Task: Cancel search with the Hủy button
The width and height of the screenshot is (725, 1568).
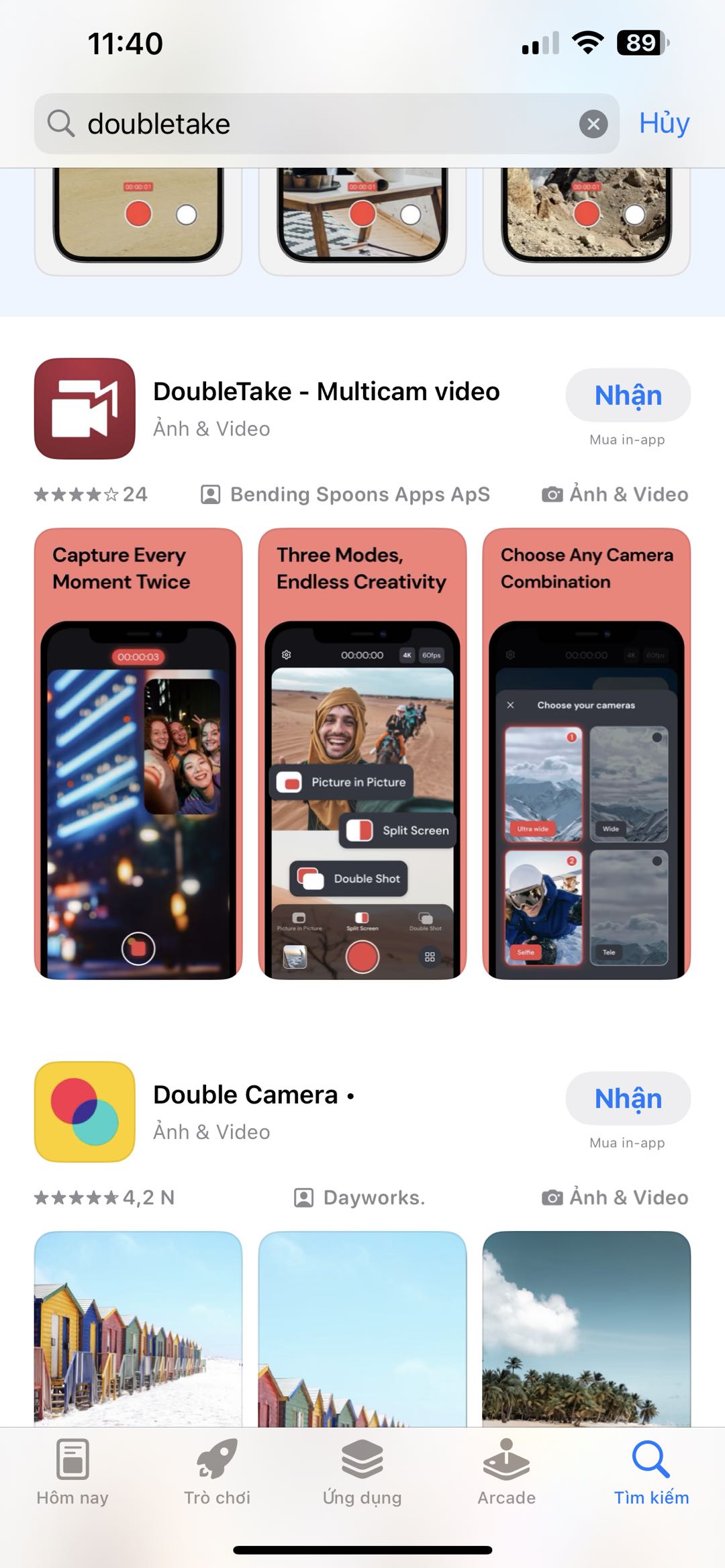Action: click(664, 124)
